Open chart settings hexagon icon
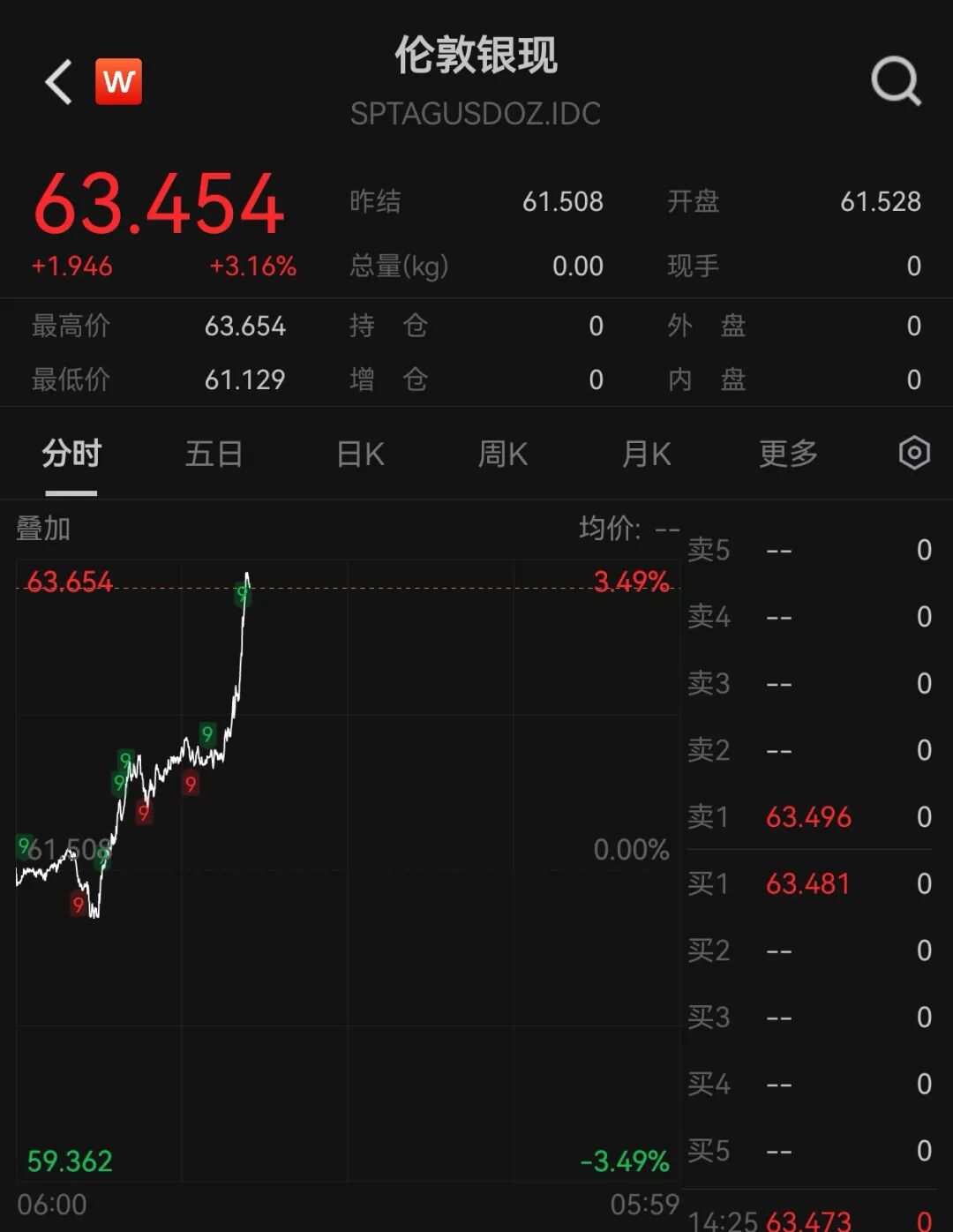The width and height of the screenshot is (953, 1232). (x=914, y=453)
